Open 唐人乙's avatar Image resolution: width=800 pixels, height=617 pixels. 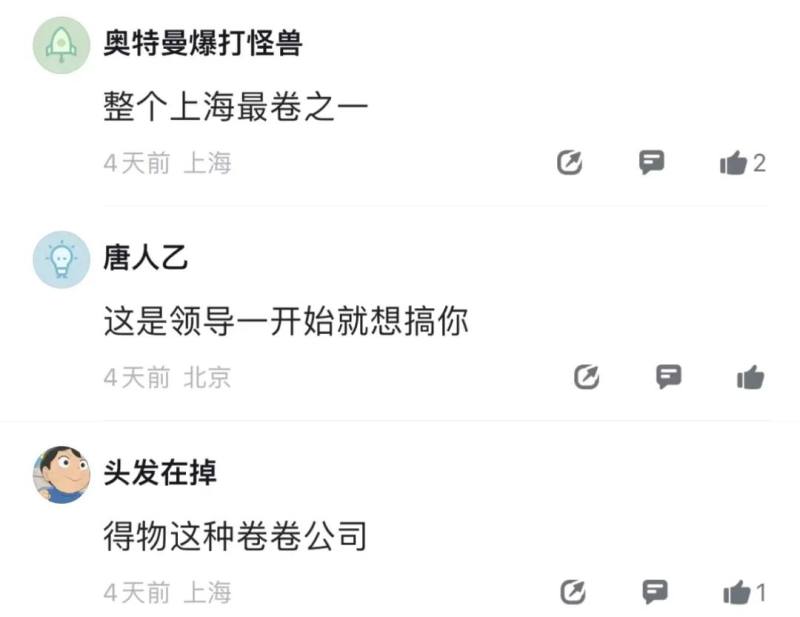[x=62, y=259]
